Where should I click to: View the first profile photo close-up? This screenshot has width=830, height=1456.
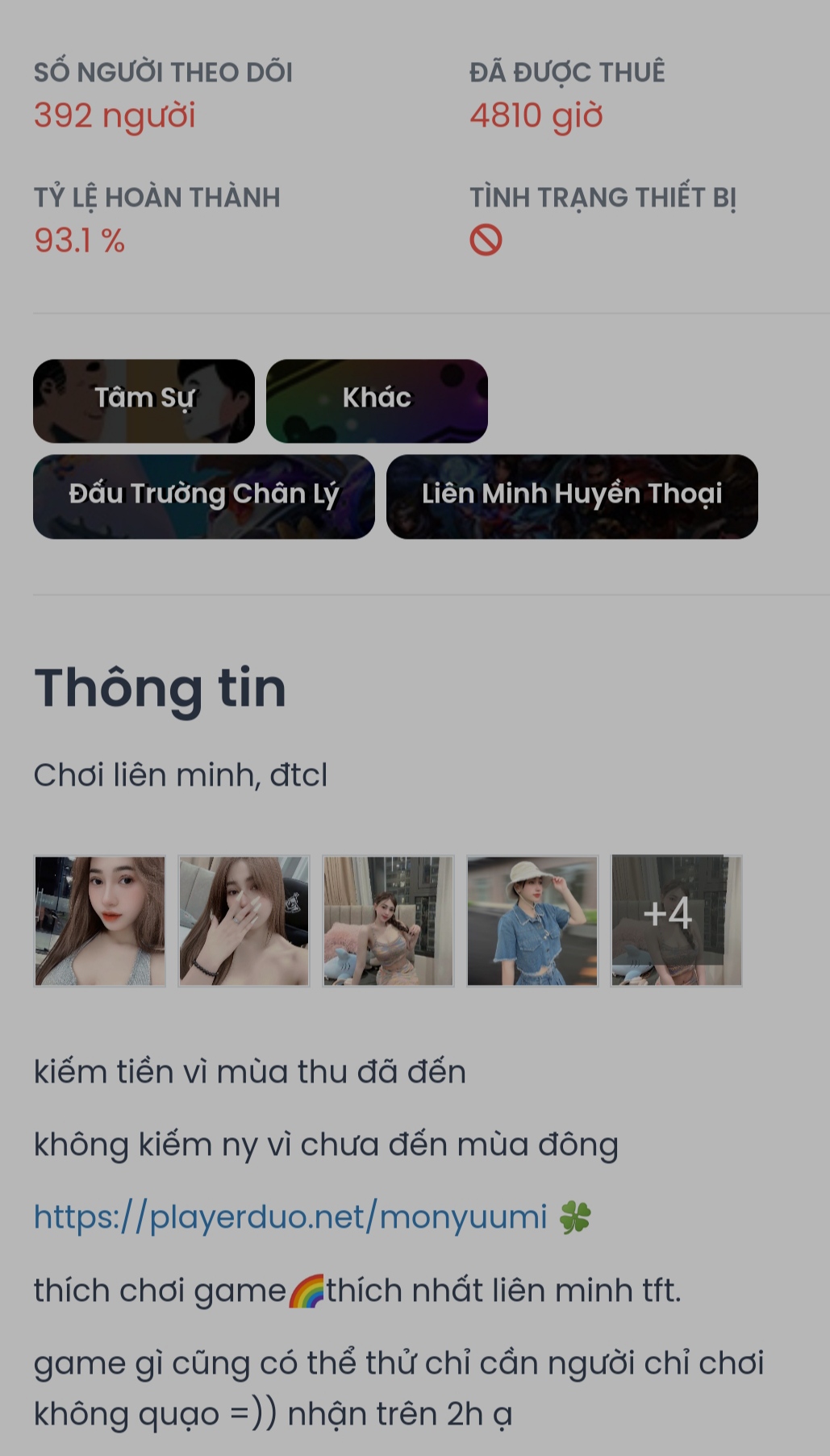(x=100, y=920)
